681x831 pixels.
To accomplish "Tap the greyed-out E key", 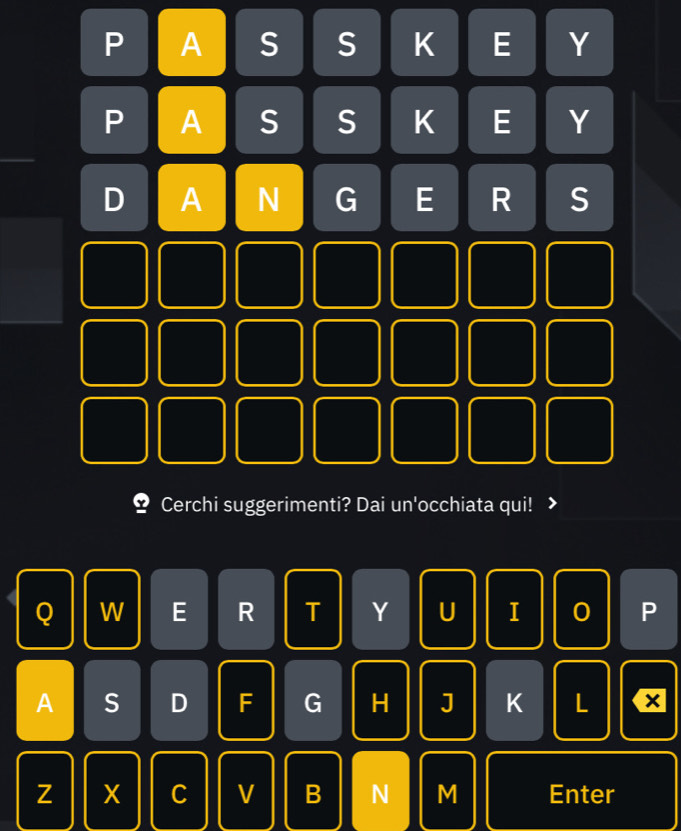I will point(179,610).
